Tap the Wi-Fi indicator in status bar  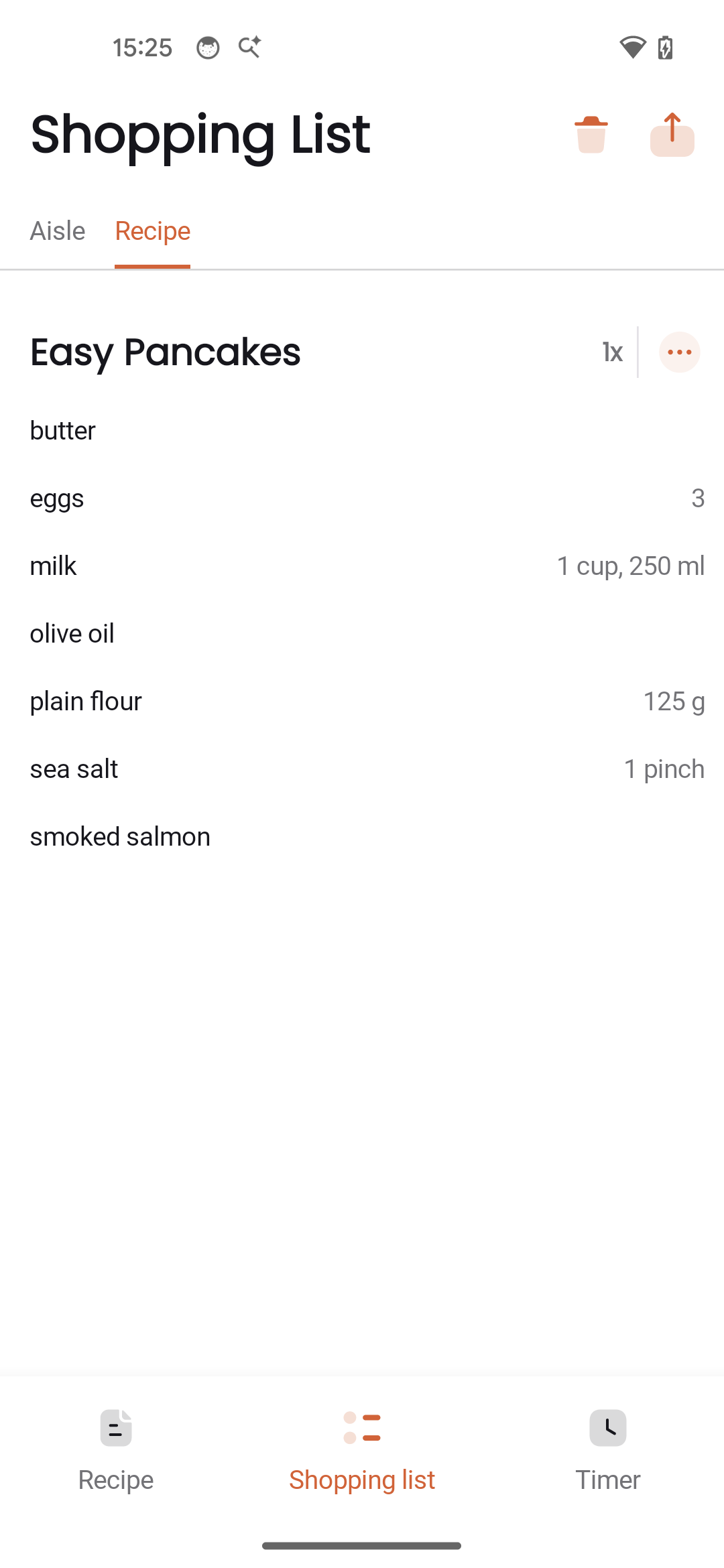tap(631, 47)
